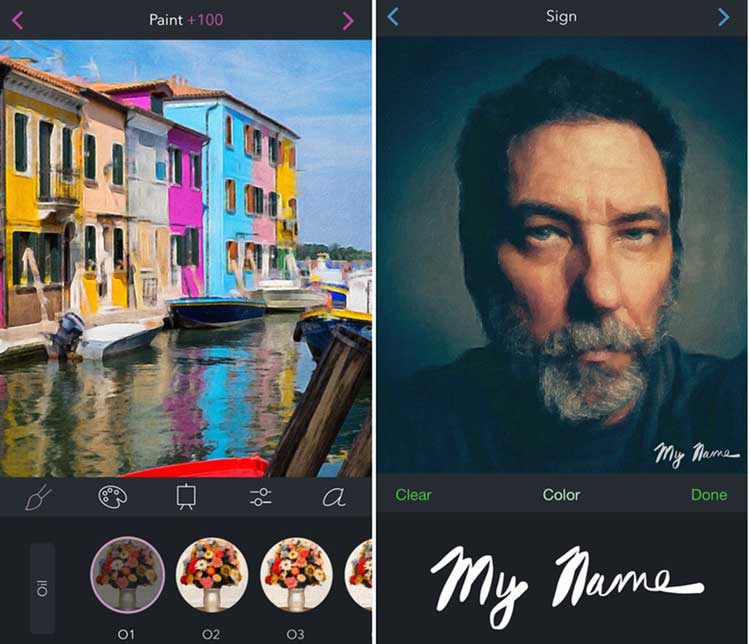Screen dimensions: 750x644
Task: Tap the Oil style category label
Action: pos(42,587)
